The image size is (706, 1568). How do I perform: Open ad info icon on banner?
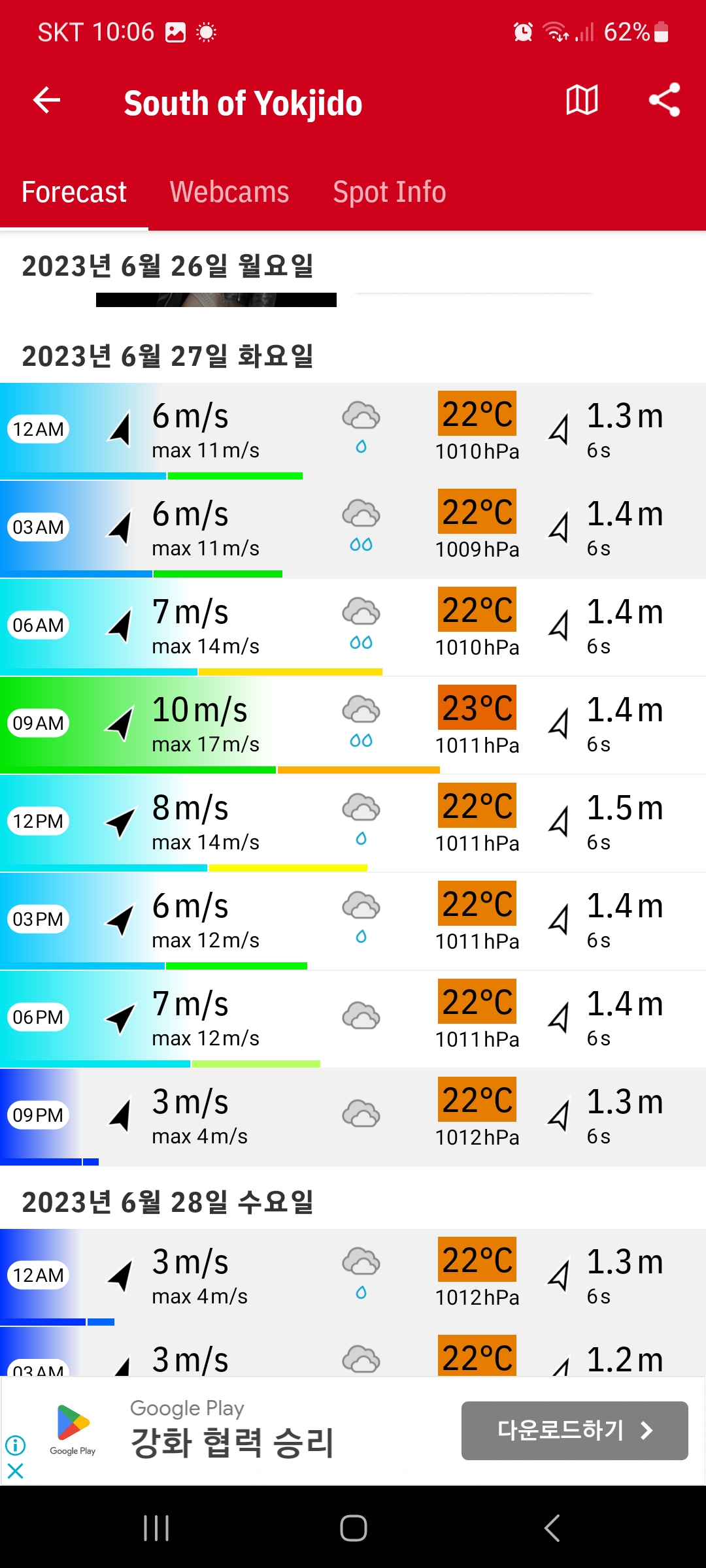click(x=16, y=1445)
